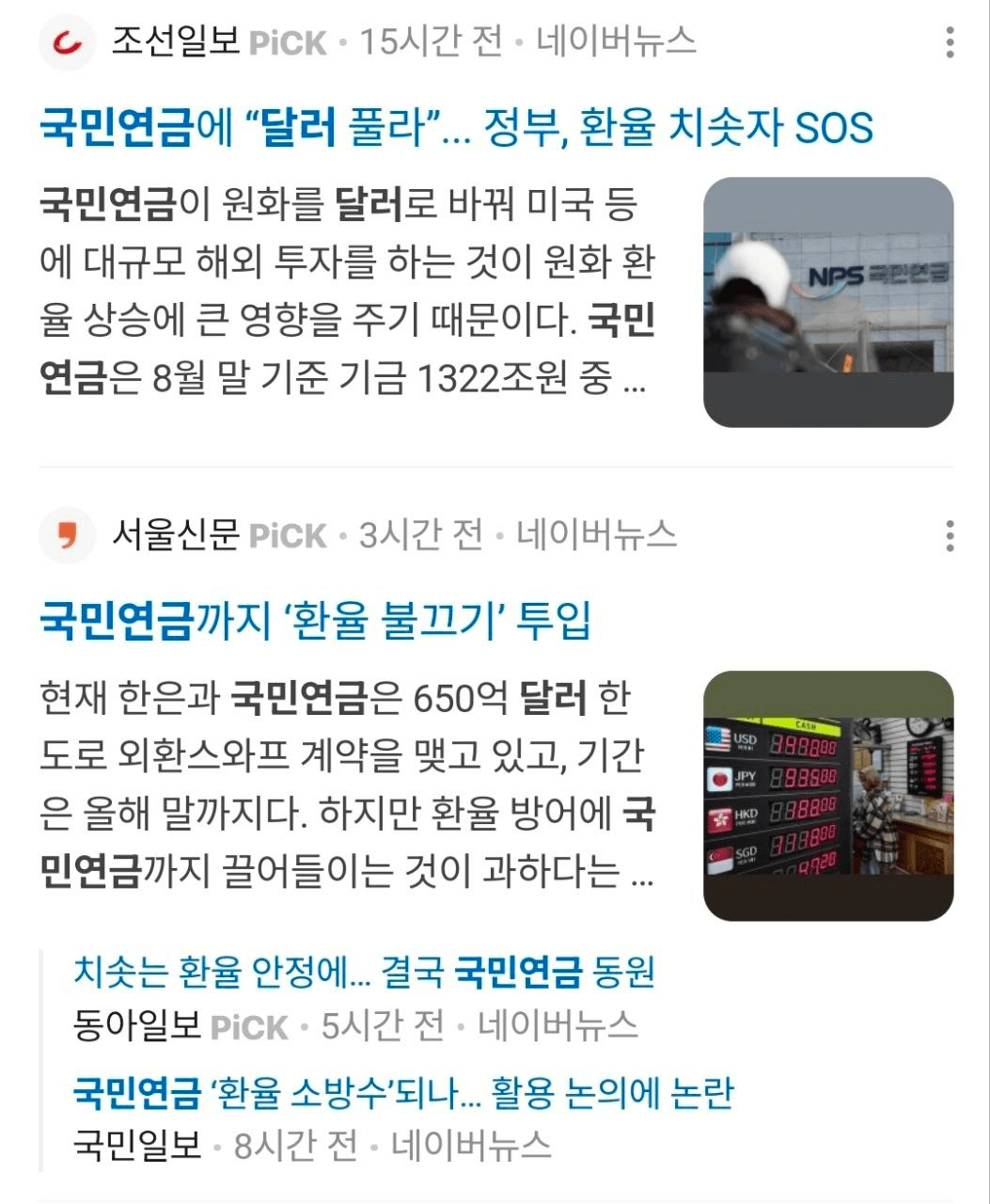Open overflow menu for 서울신문 article

[950, 535]
